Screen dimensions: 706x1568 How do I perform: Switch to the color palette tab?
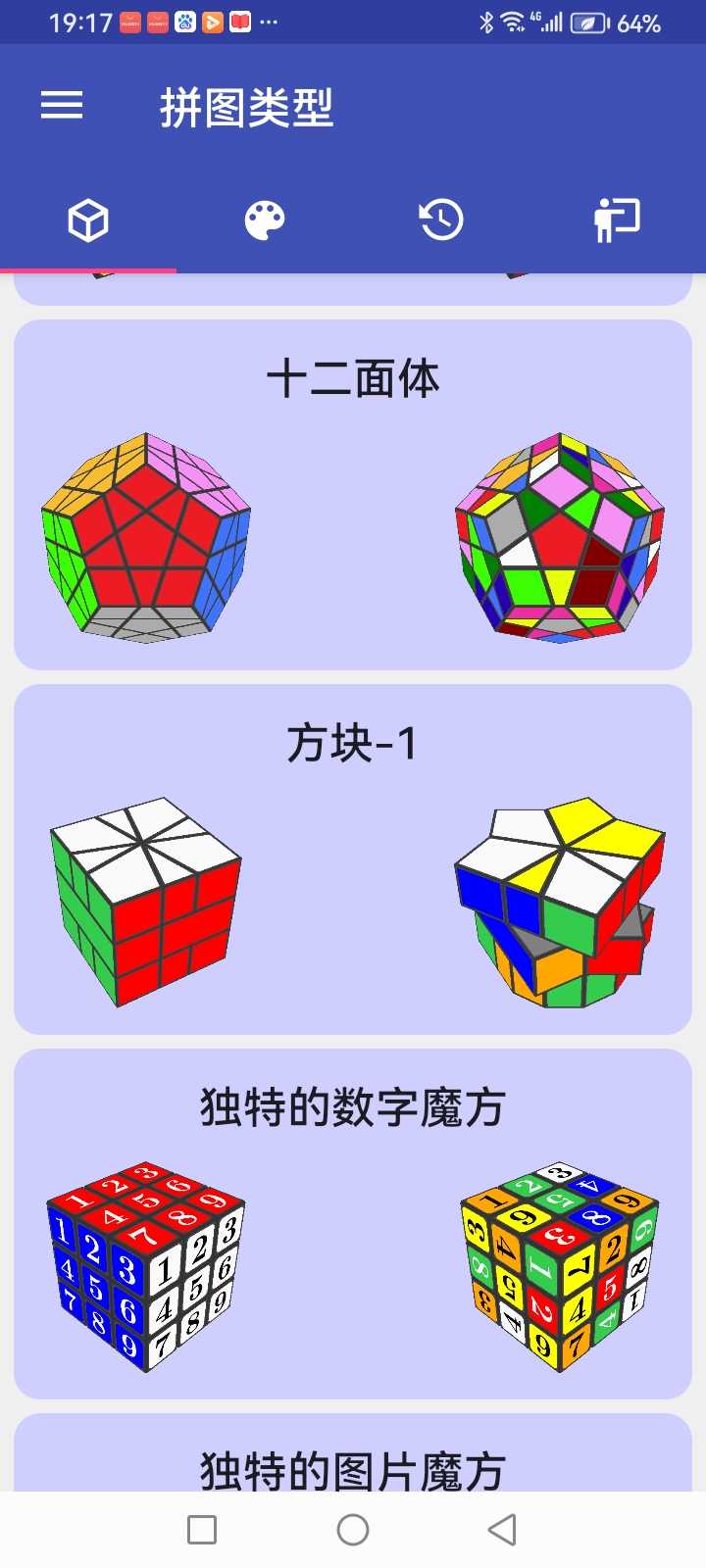pyautogui.click(x=265, y=220)
